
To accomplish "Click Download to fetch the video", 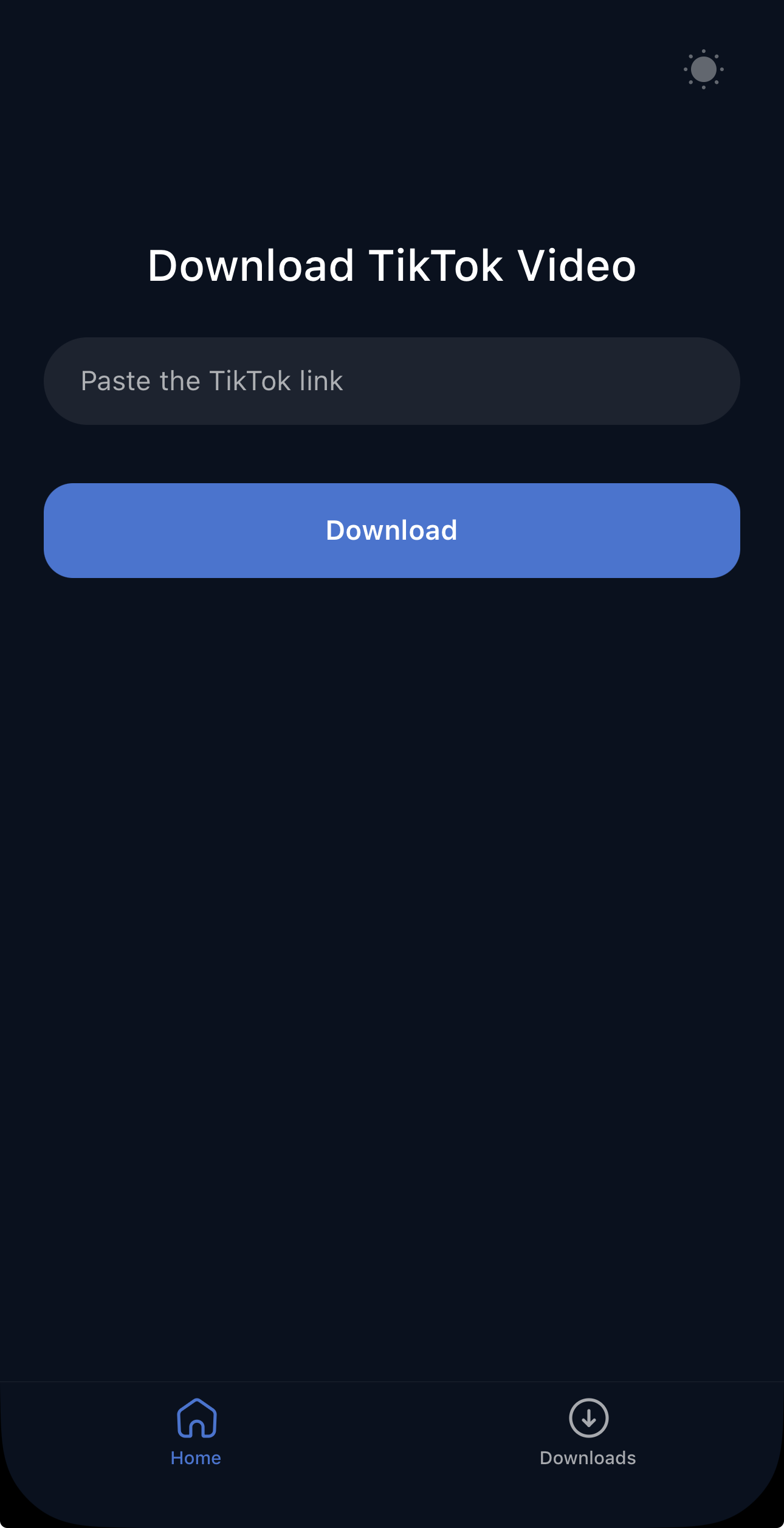I will tap(392, 530).
